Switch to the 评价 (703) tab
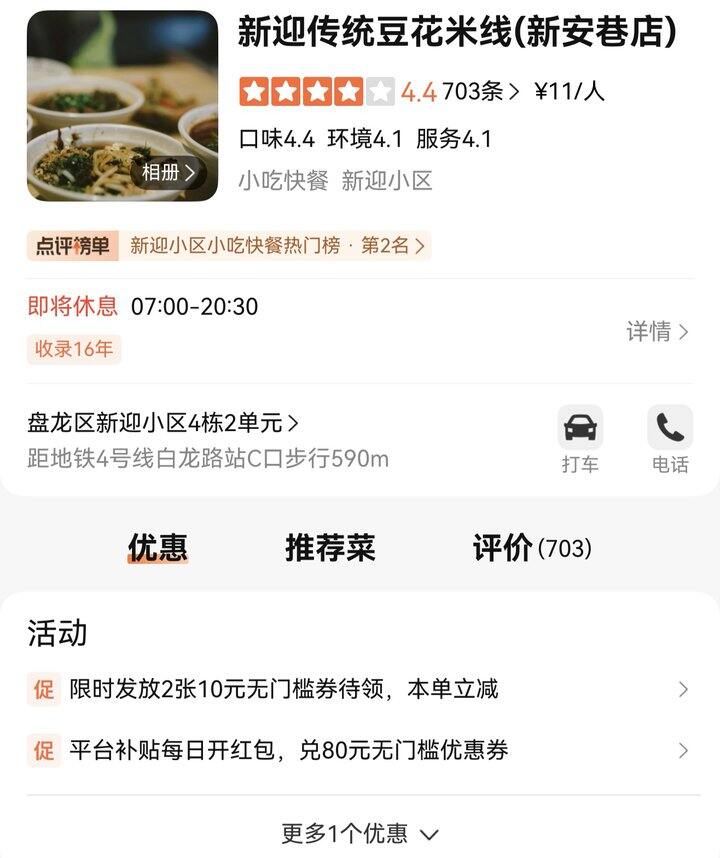720x858 pixels. point(532,548)
